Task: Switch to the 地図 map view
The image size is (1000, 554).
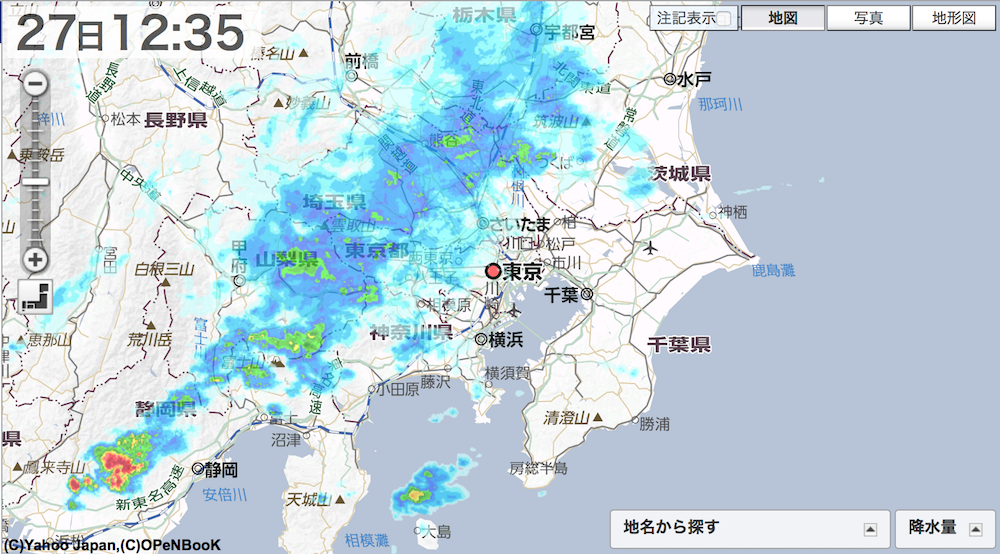Action: (782, 18)
